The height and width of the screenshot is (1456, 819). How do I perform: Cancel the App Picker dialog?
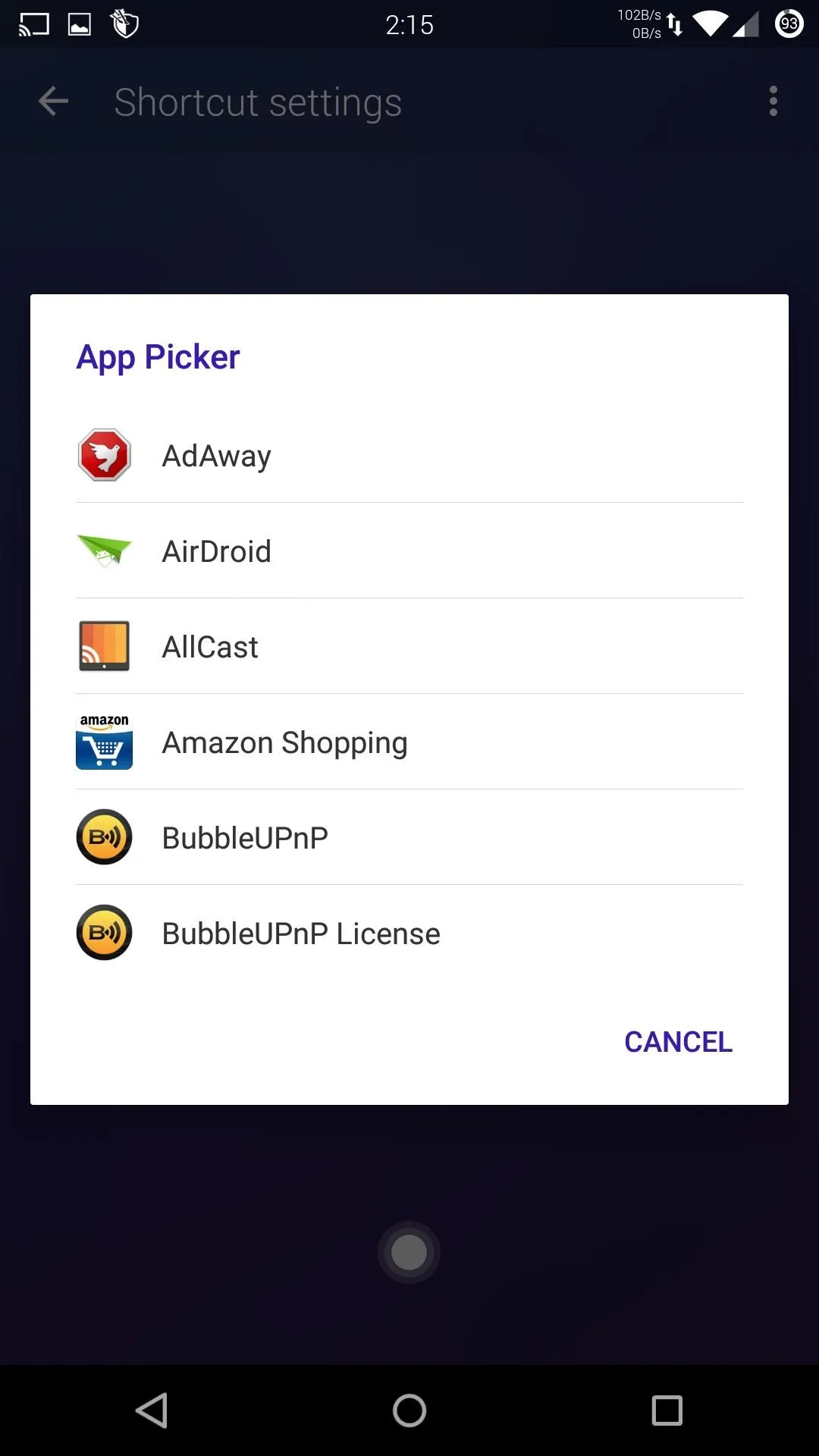tap(678, 1042)
